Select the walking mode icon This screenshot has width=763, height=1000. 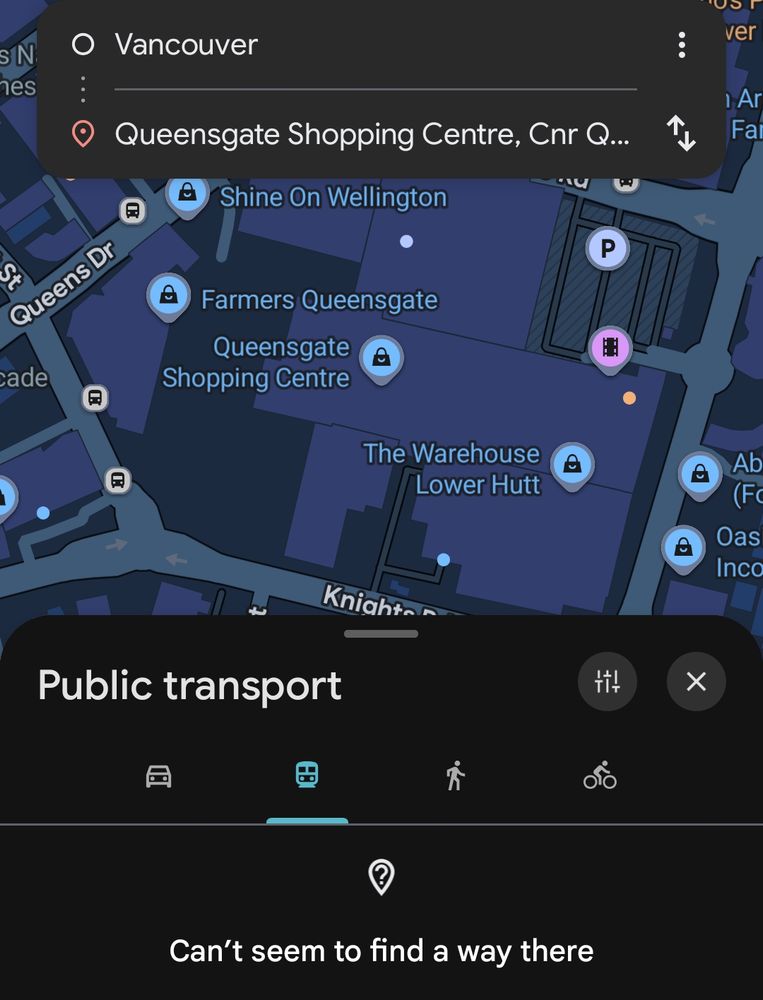[x=456, y=774]
